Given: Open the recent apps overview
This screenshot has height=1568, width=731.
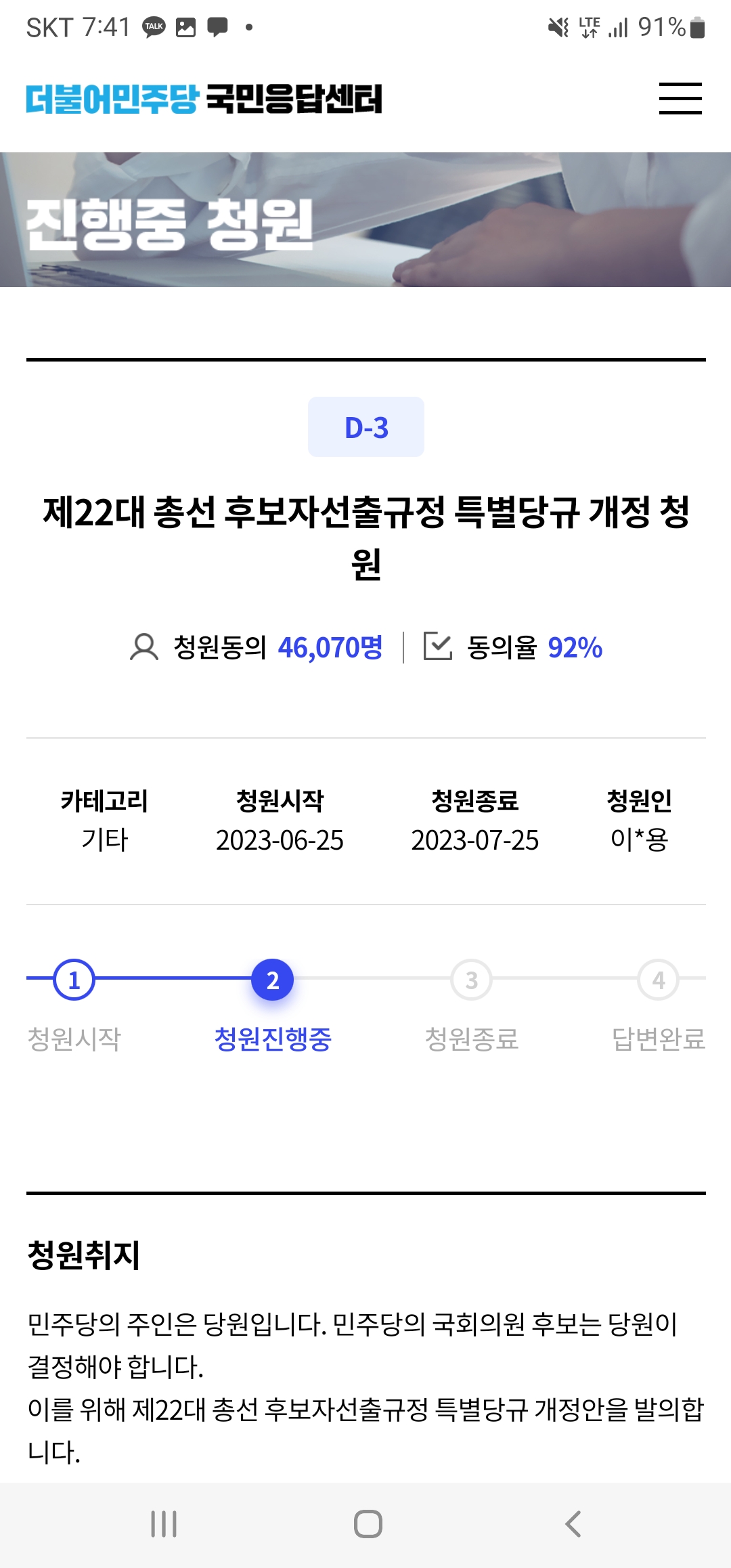Looking at the screenshot, I should tap(164, 1524).
